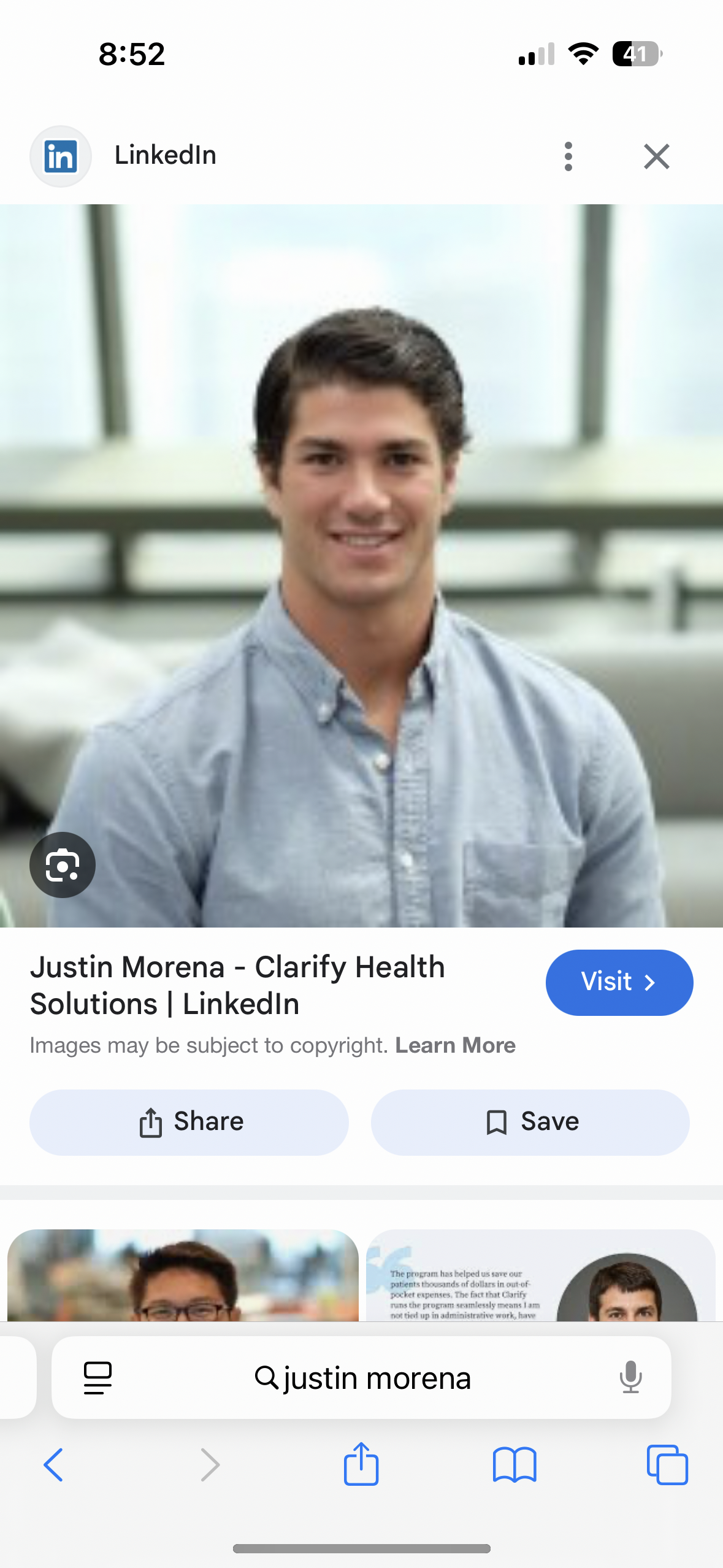Close the image preview
Viewport: 723px width, 1568px height.
656,156
